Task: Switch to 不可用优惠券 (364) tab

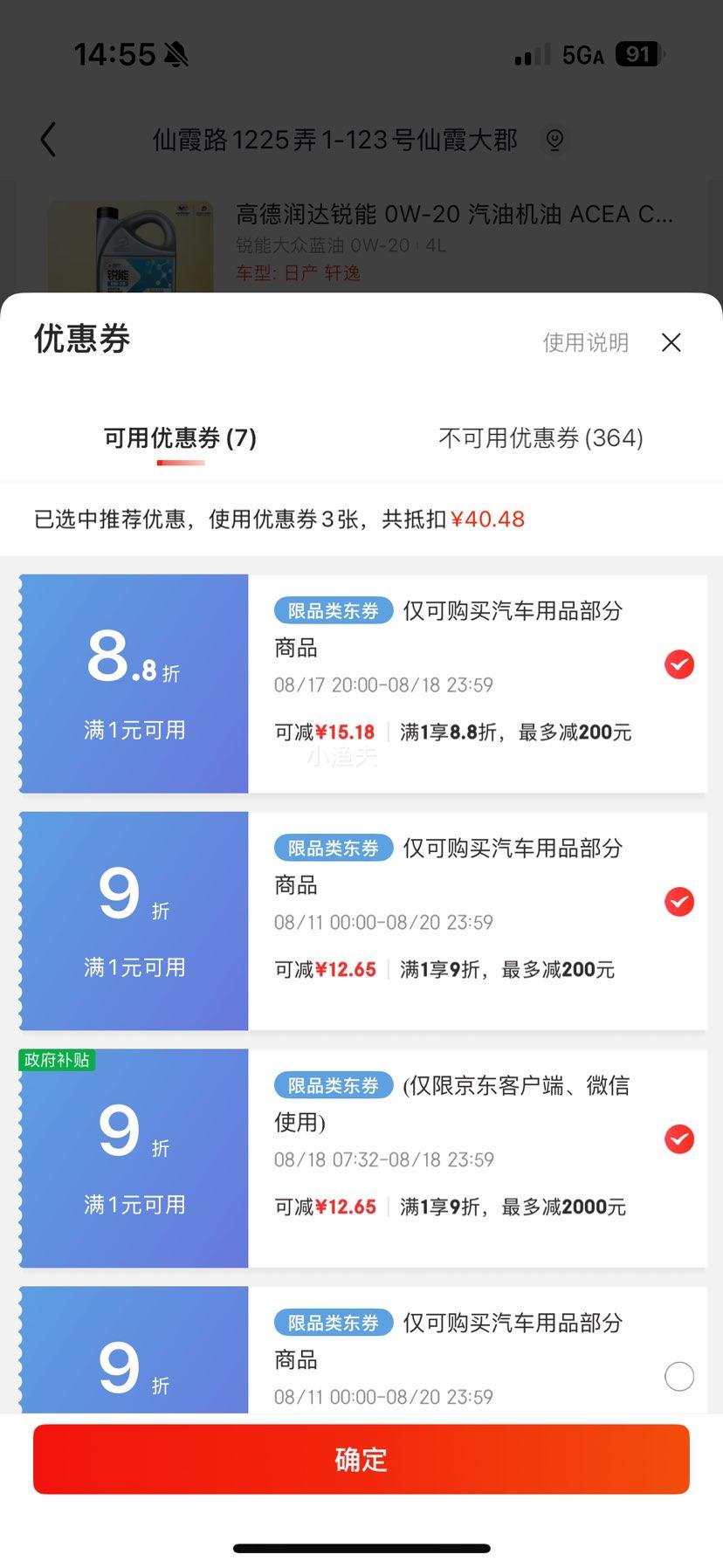Action: coord(541,437)
